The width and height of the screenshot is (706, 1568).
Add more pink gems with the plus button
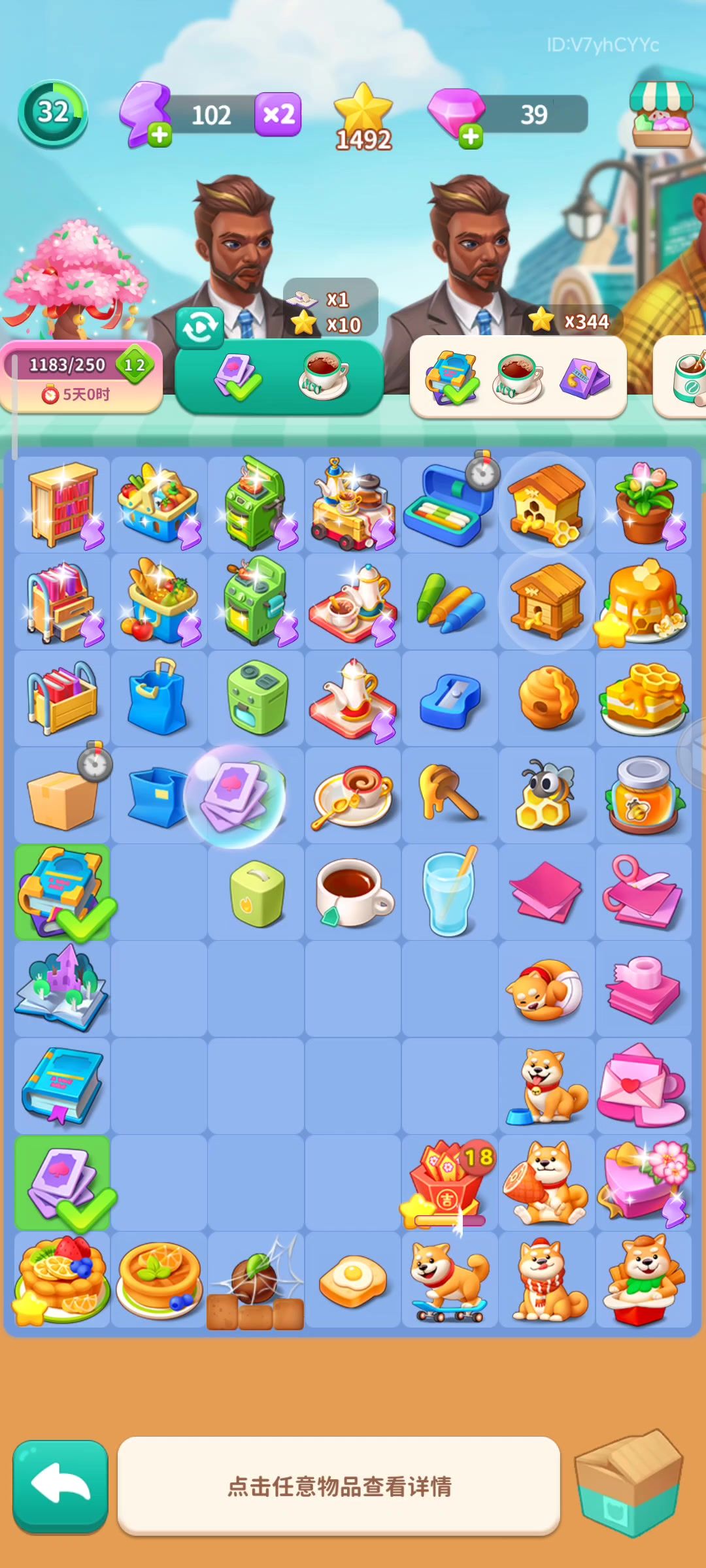click(470, 136)
